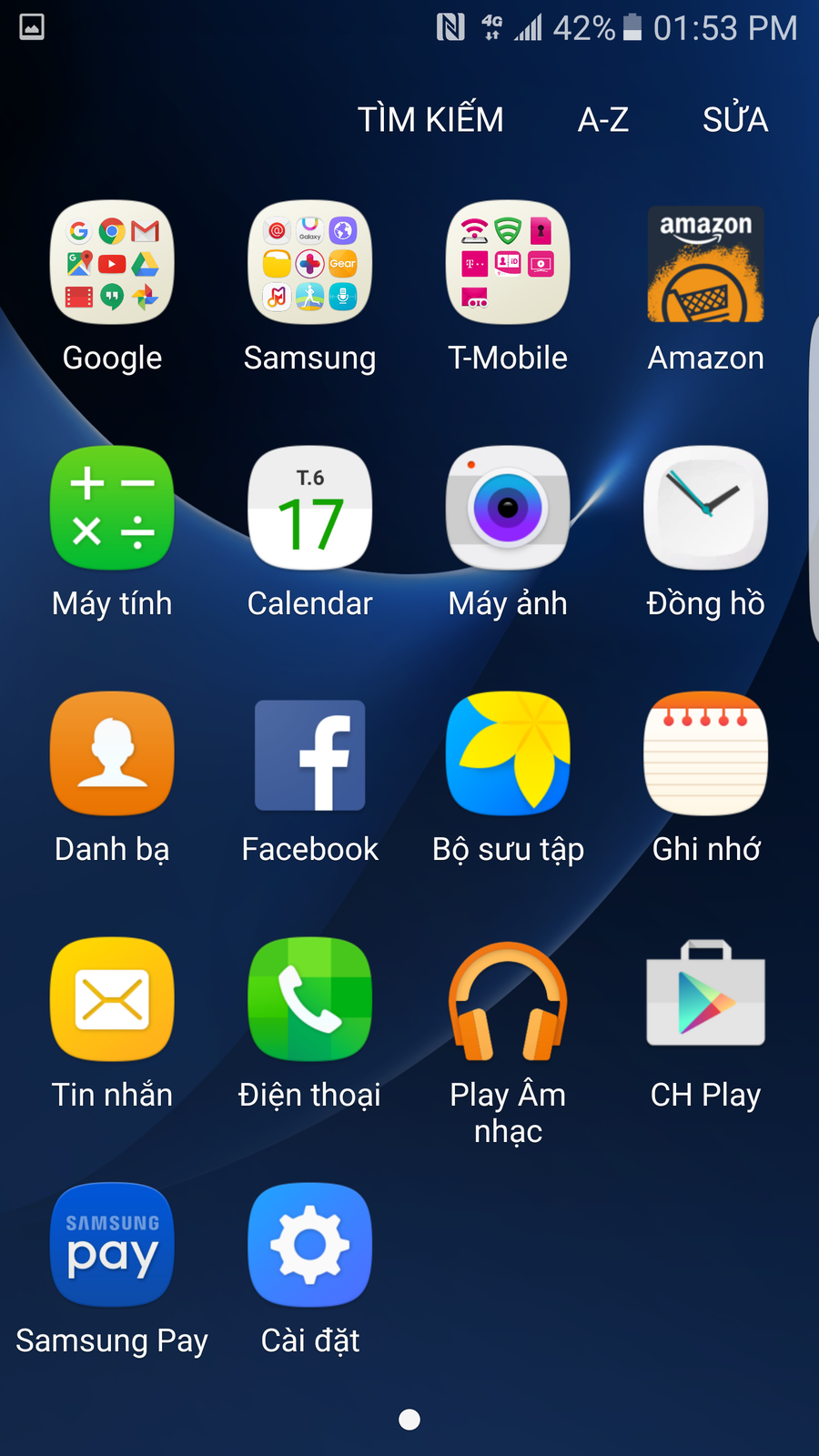Viewport: 819px width, 1456px height.
Task: Open the Máy tính calculator app
Action: [x=112, y=509]
